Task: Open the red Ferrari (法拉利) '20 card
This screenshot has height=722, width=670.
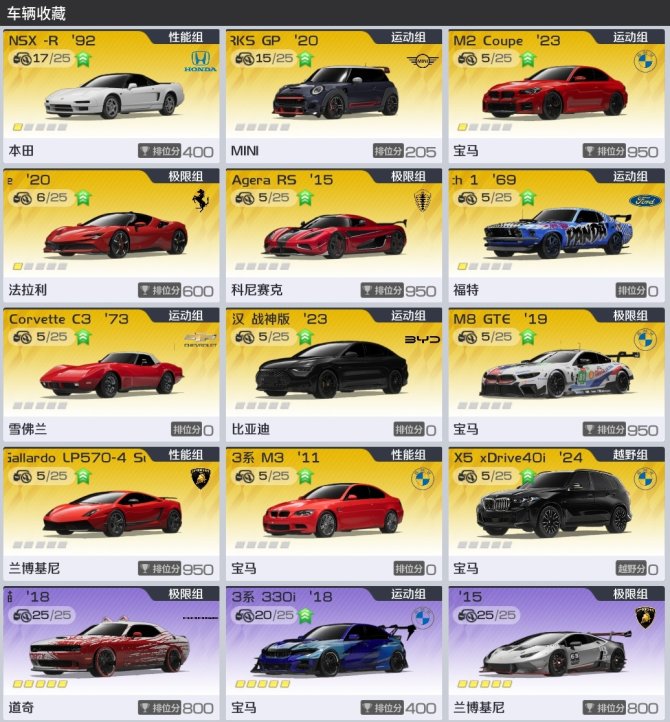Action: [x=112, y=235]
